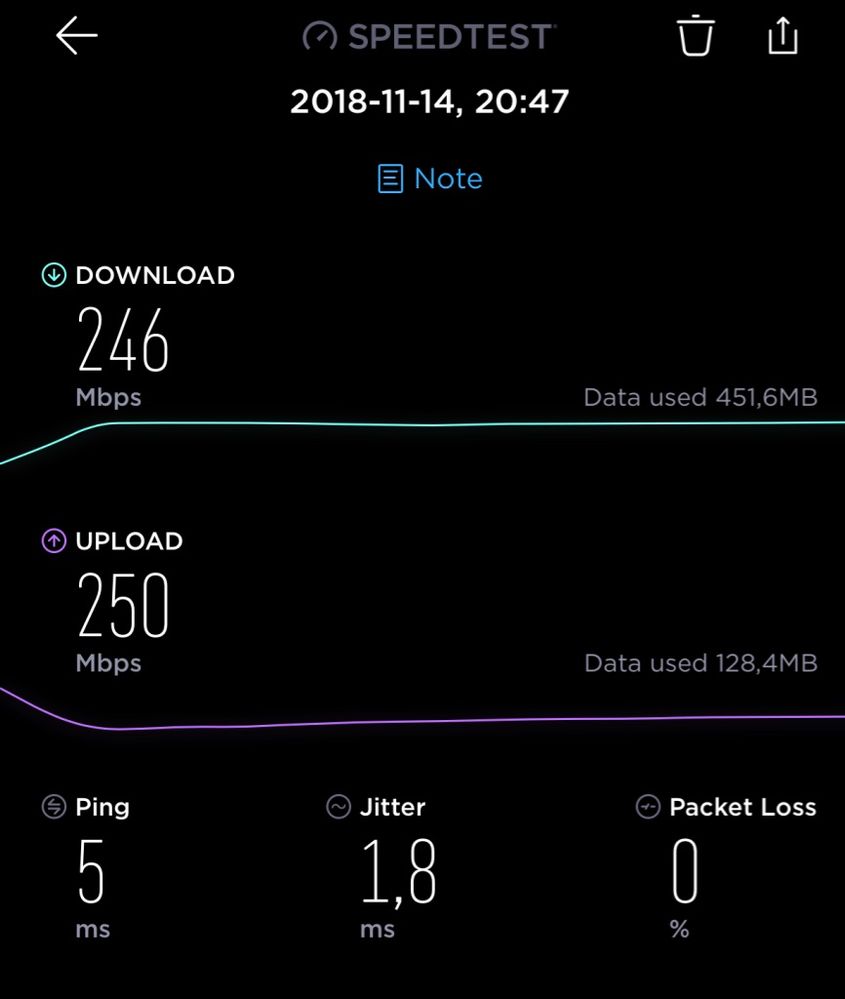Go back using the arrow
The image size is (845, 999).
(x=77, y=36)
